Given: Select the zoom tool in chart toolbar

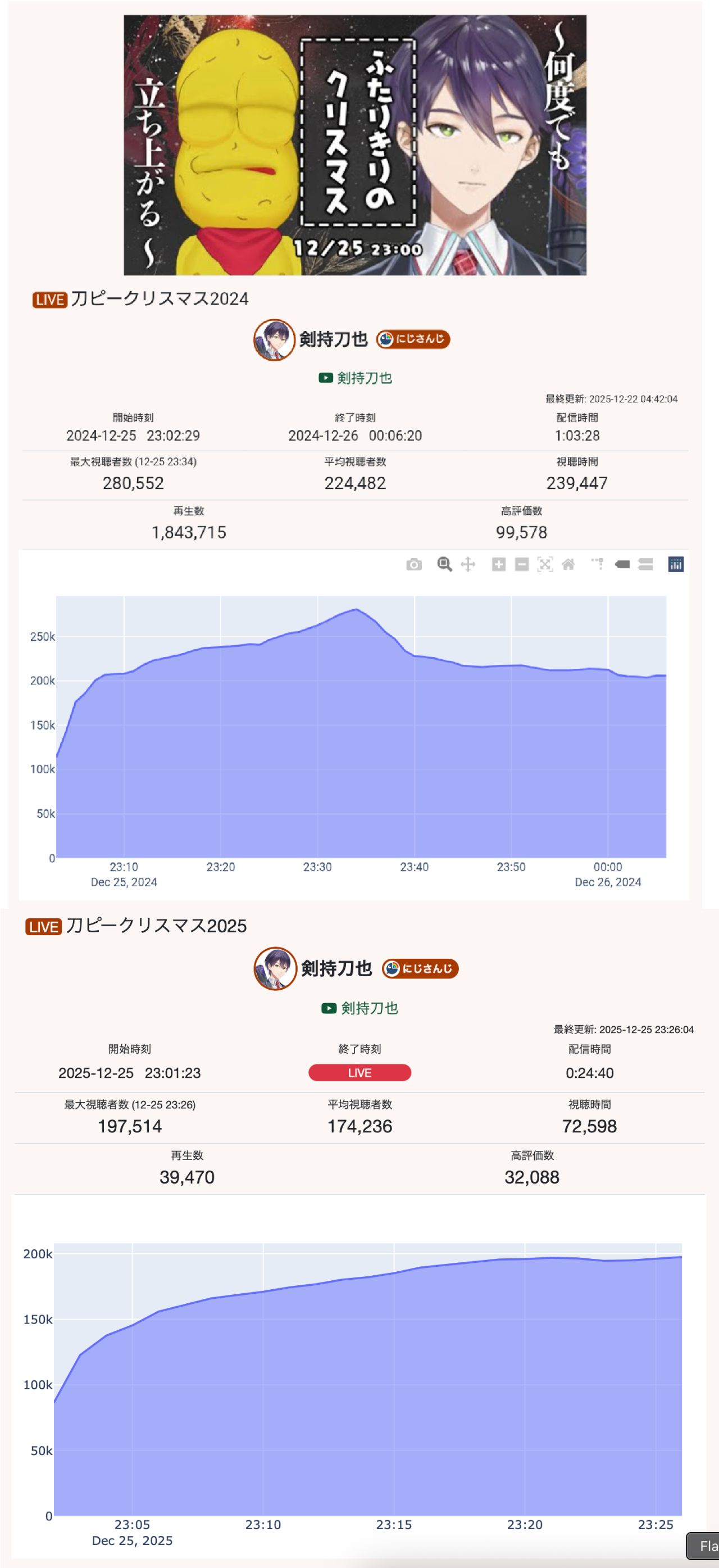Looking at the screenshot, I should click(x=445, y=564).
